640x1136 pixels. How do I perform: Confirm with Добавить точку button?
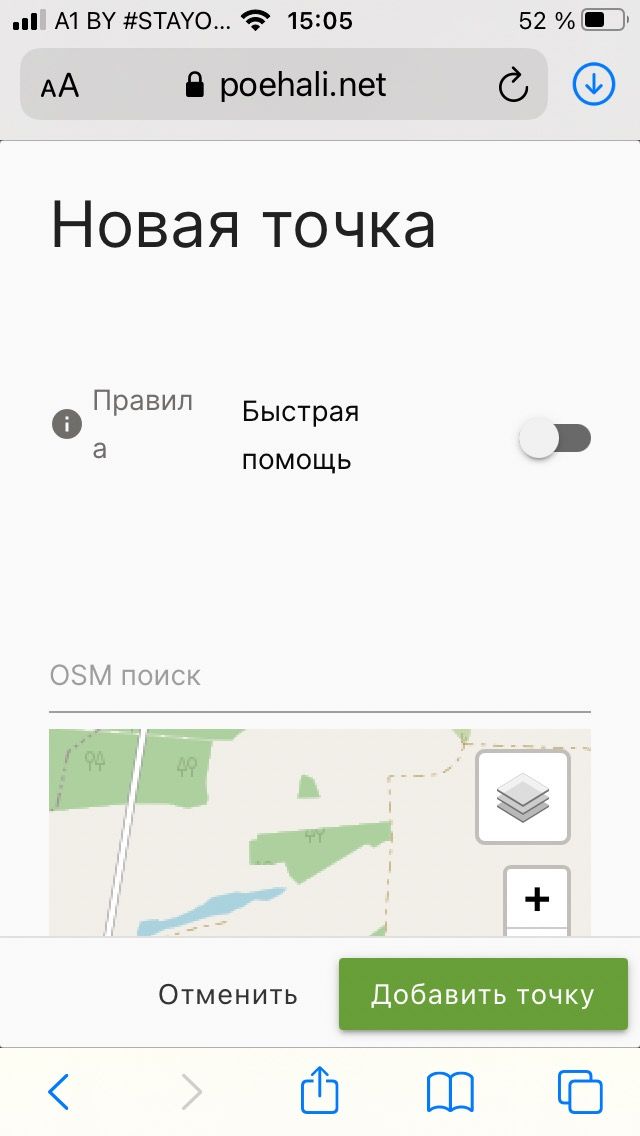[x=483, y=995]
